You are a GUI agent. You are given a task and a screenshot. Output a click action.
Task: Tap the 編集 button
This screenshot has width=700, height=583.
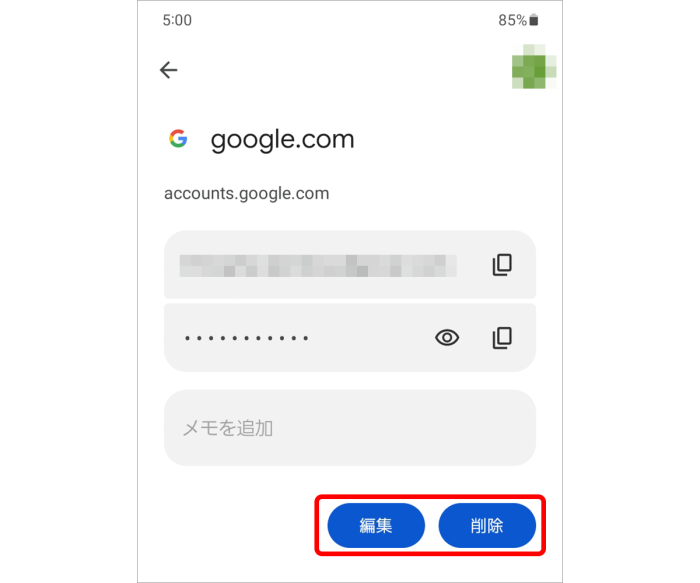(x=376, y=526)
